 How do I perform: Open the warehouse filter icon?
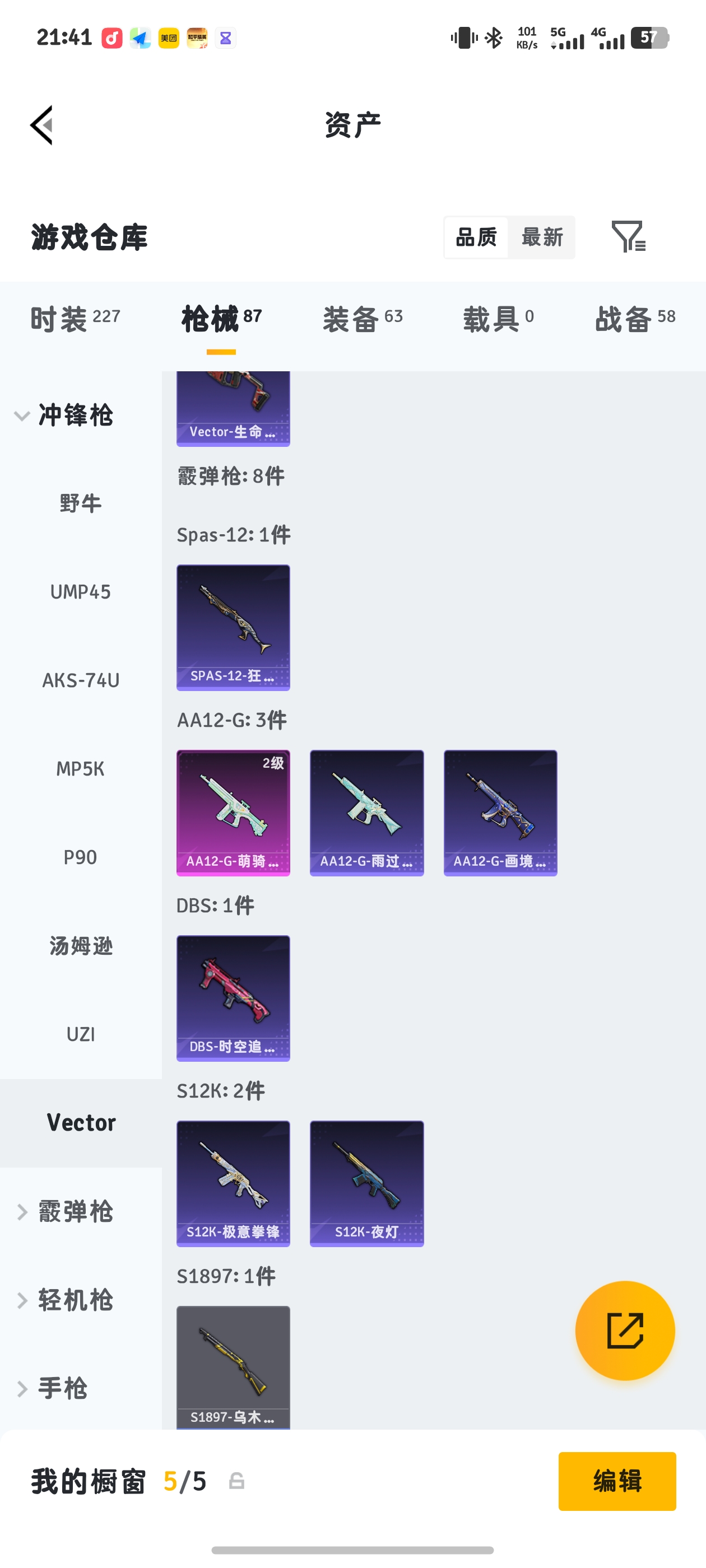pos(628,237)
